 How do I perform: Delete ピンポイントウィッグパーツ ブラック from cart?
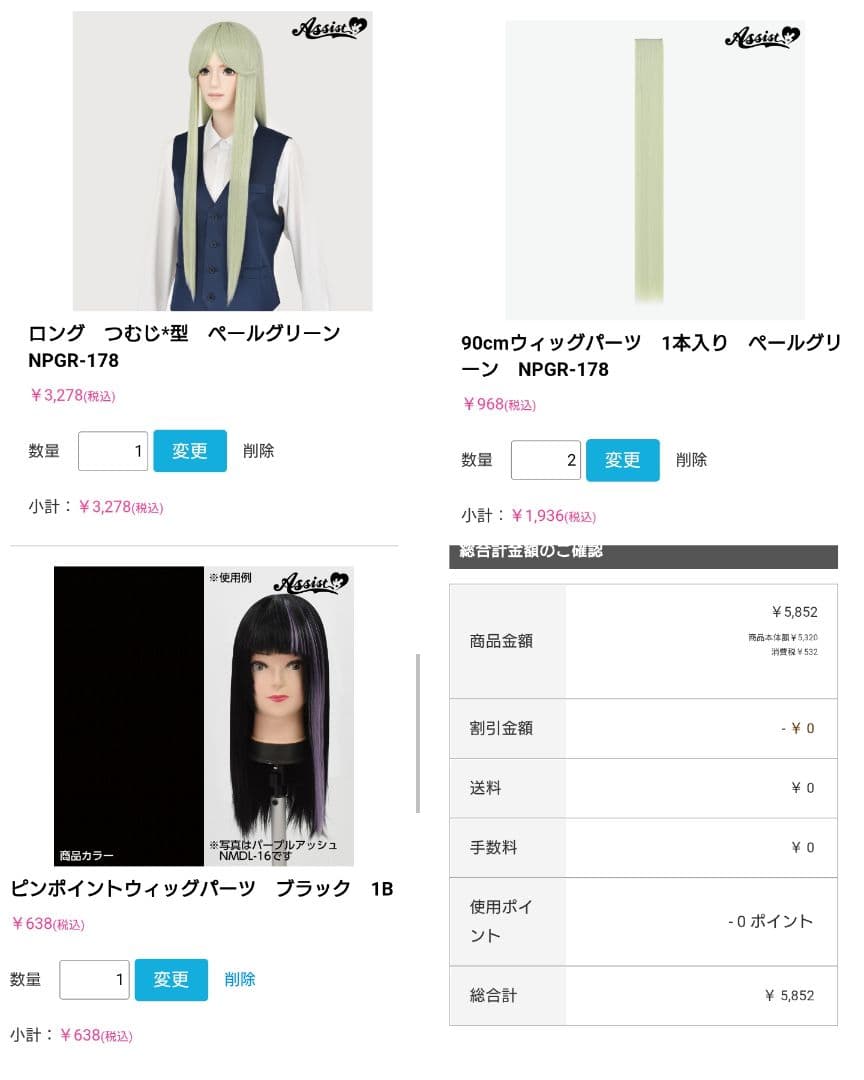(240, 979)
